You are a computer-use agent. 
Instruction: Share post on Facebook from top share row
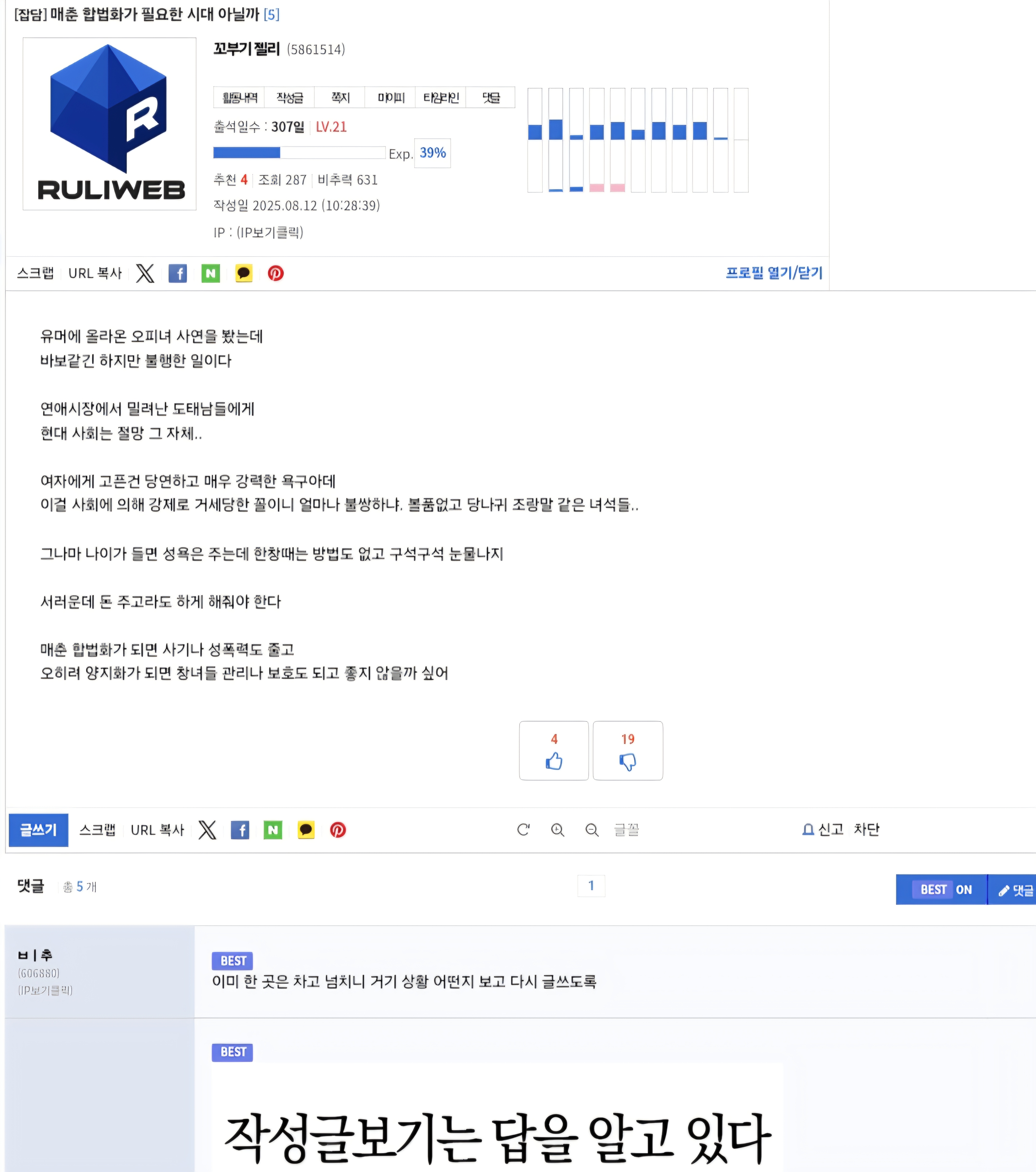(x=178, y=274)
